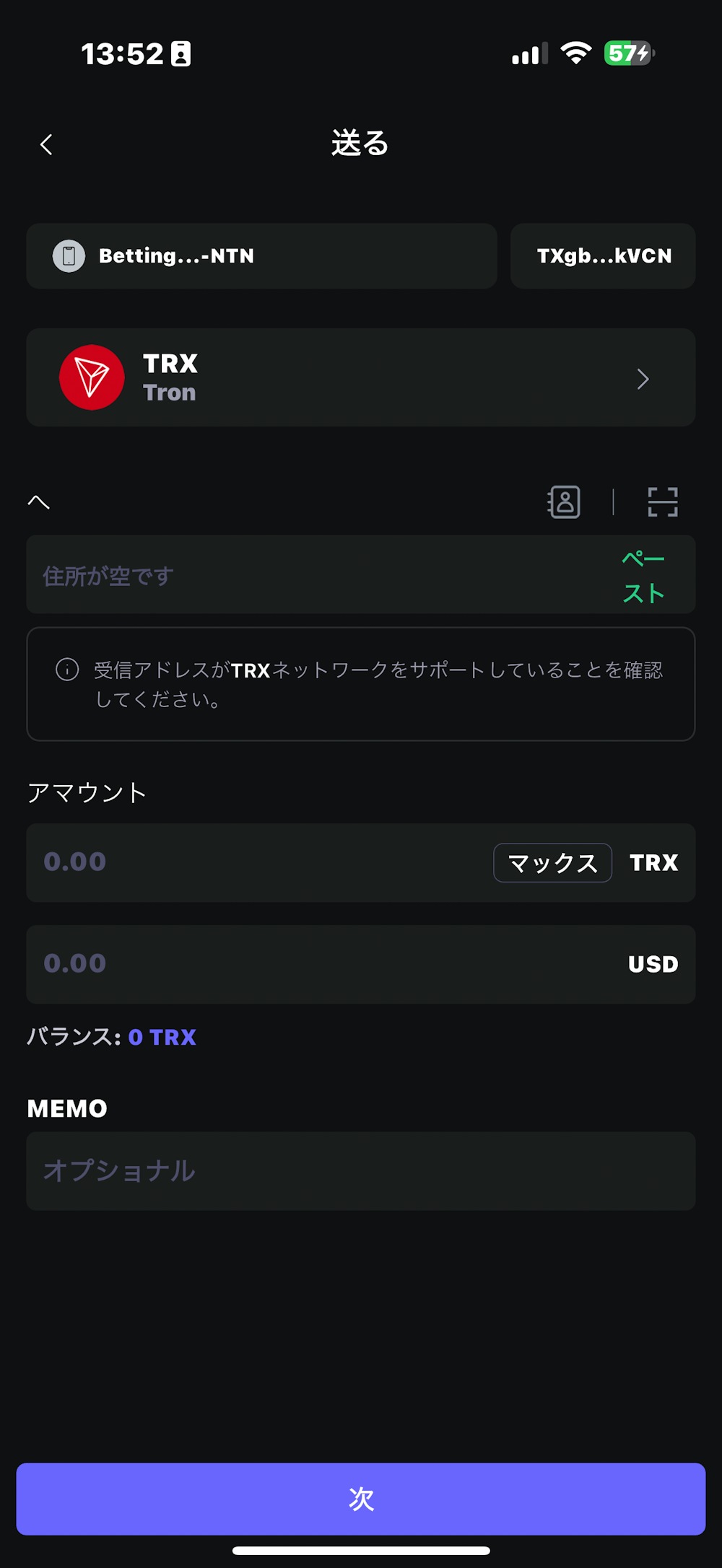722x1568 pixels.
Task: Tap 0 TRX balance link
Action: point(160,1037)
